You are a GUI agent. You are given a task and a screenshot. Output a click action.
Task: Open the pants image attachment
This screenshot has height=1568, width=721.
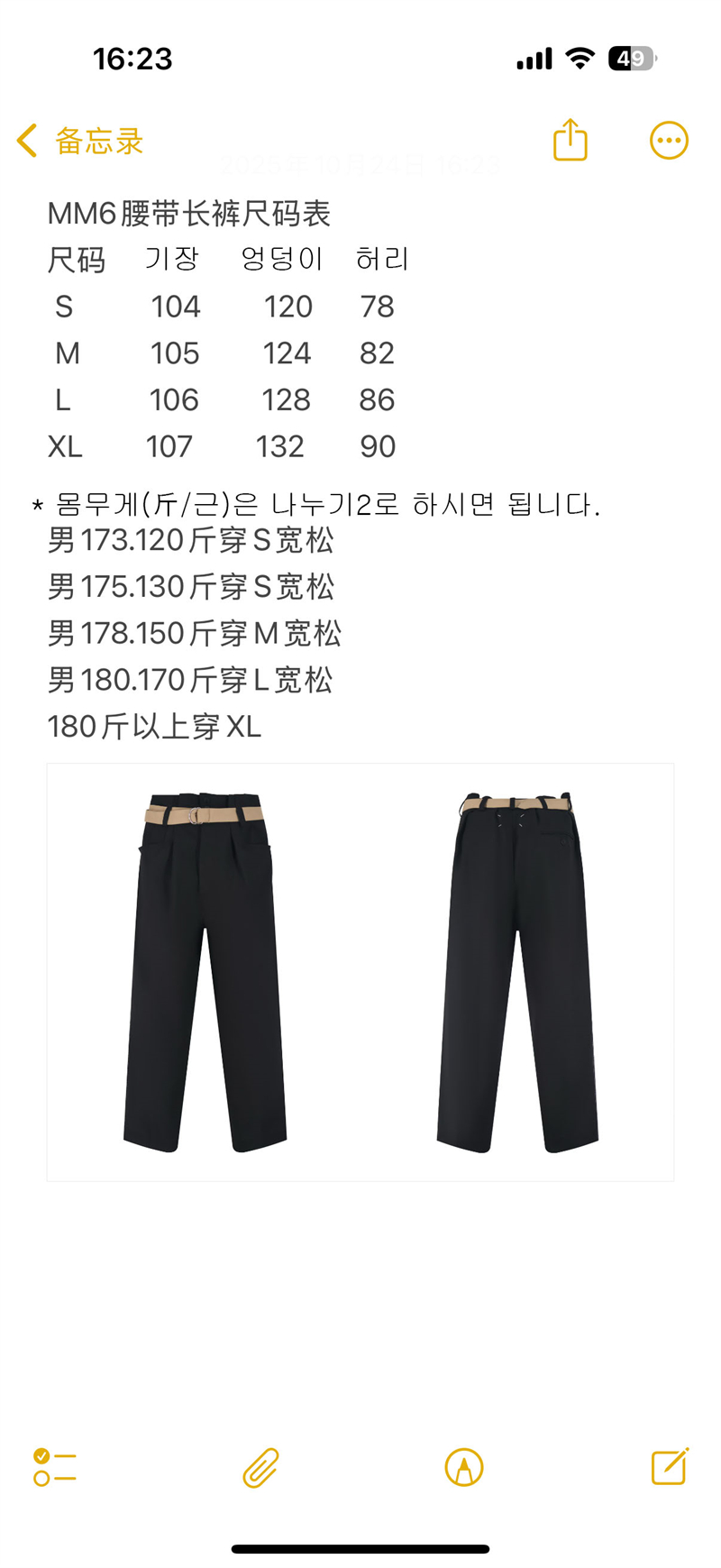click(x=360, y=972)
